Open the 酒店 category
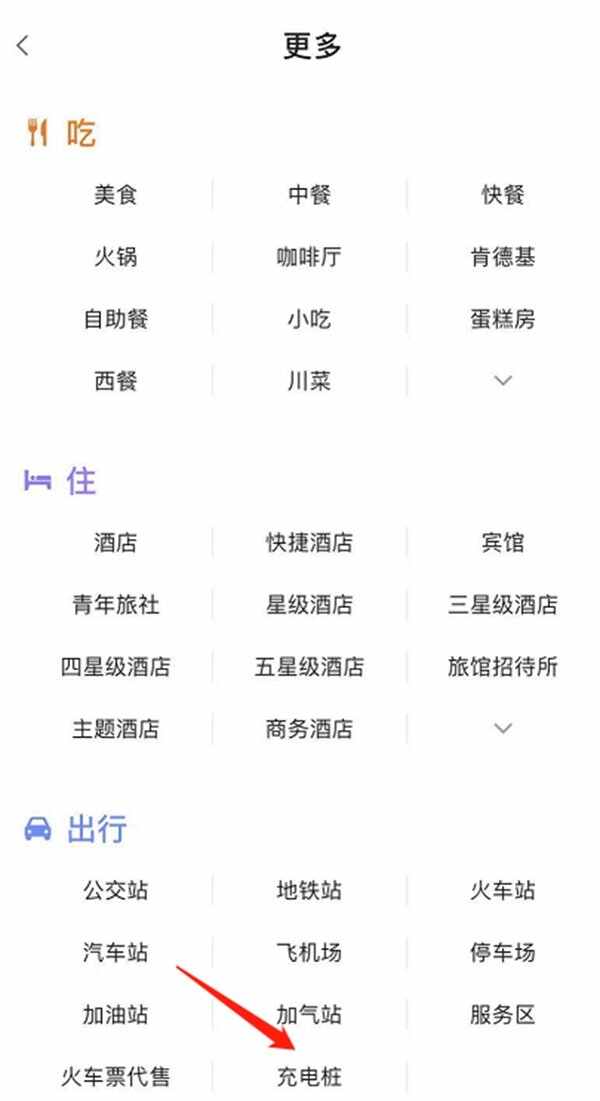This screenshot has width=600, height=1101. pyautogui.click(x=115, y=543)
